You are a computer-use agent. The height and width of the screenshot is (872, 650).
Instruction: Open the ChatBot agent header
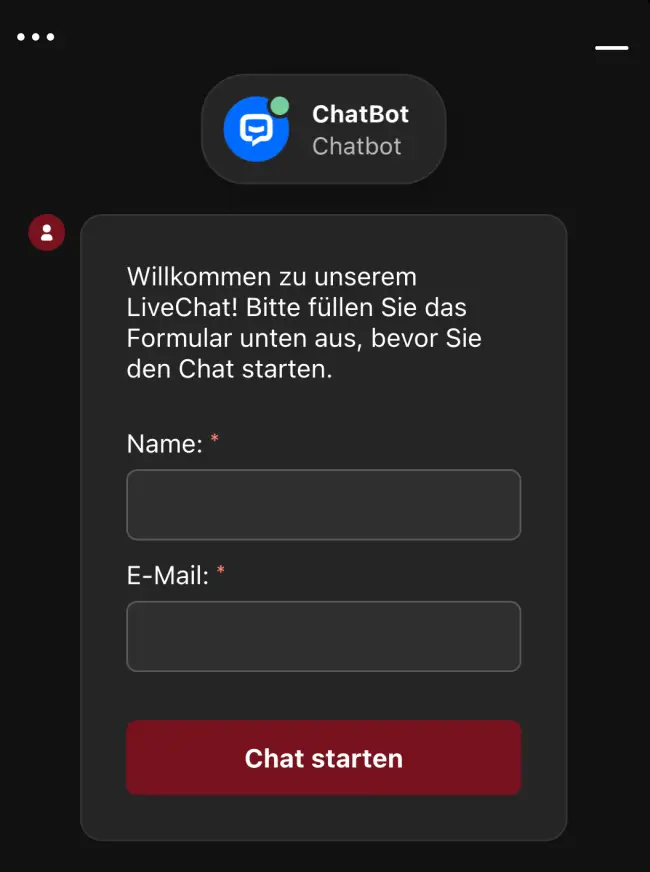[323, 129]
